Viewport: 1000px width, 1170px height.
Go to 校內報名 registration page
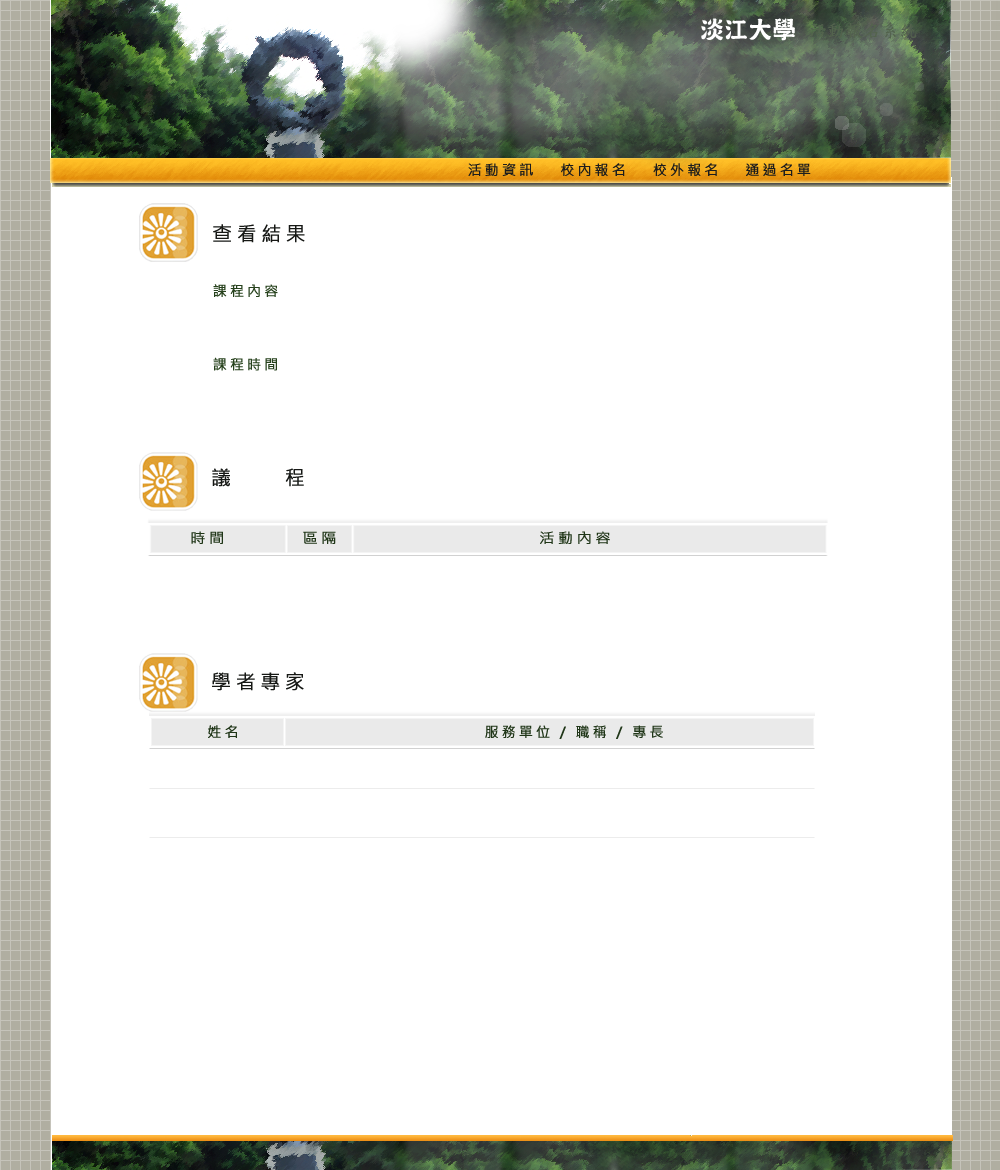tap(593, 170)
